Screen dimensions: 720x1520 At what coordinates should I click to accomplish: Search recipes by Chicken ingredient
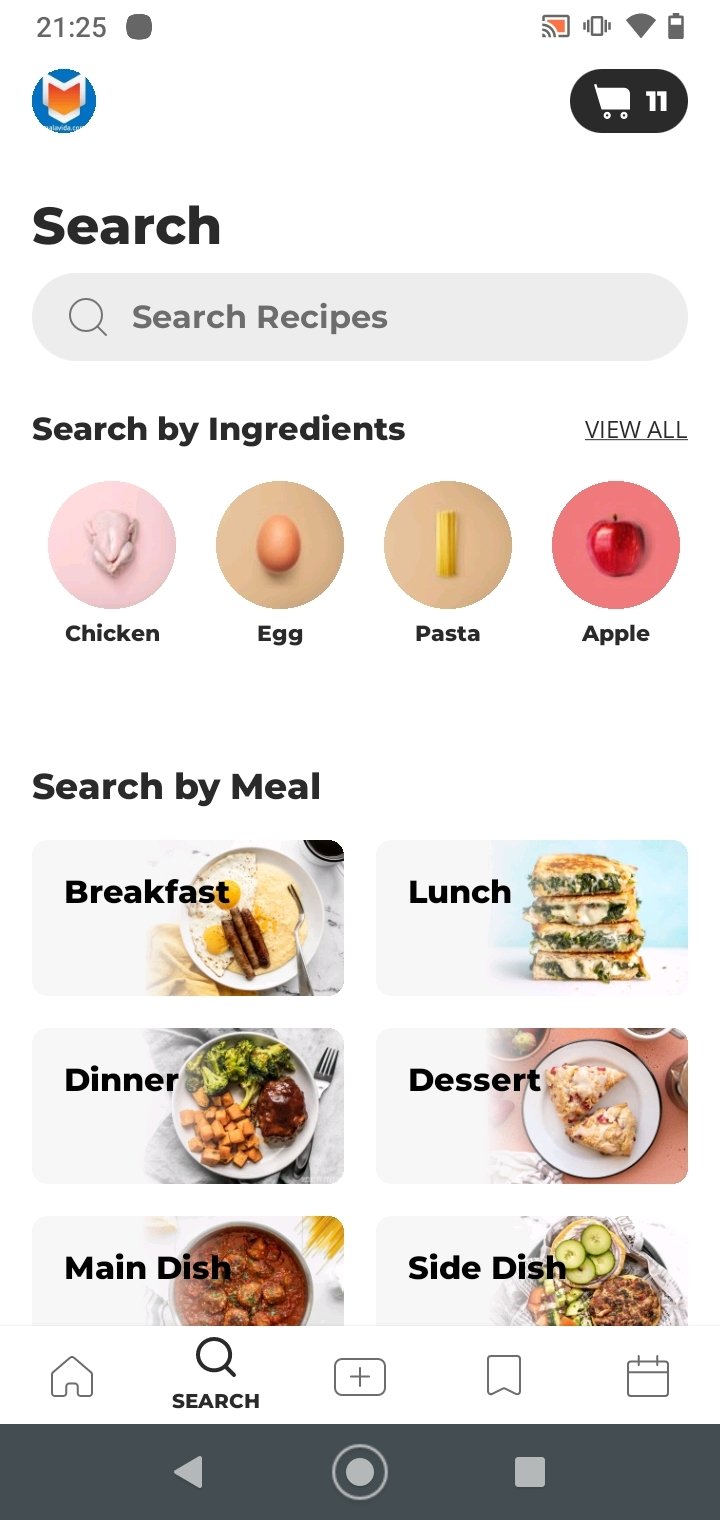tap(112, 545)
